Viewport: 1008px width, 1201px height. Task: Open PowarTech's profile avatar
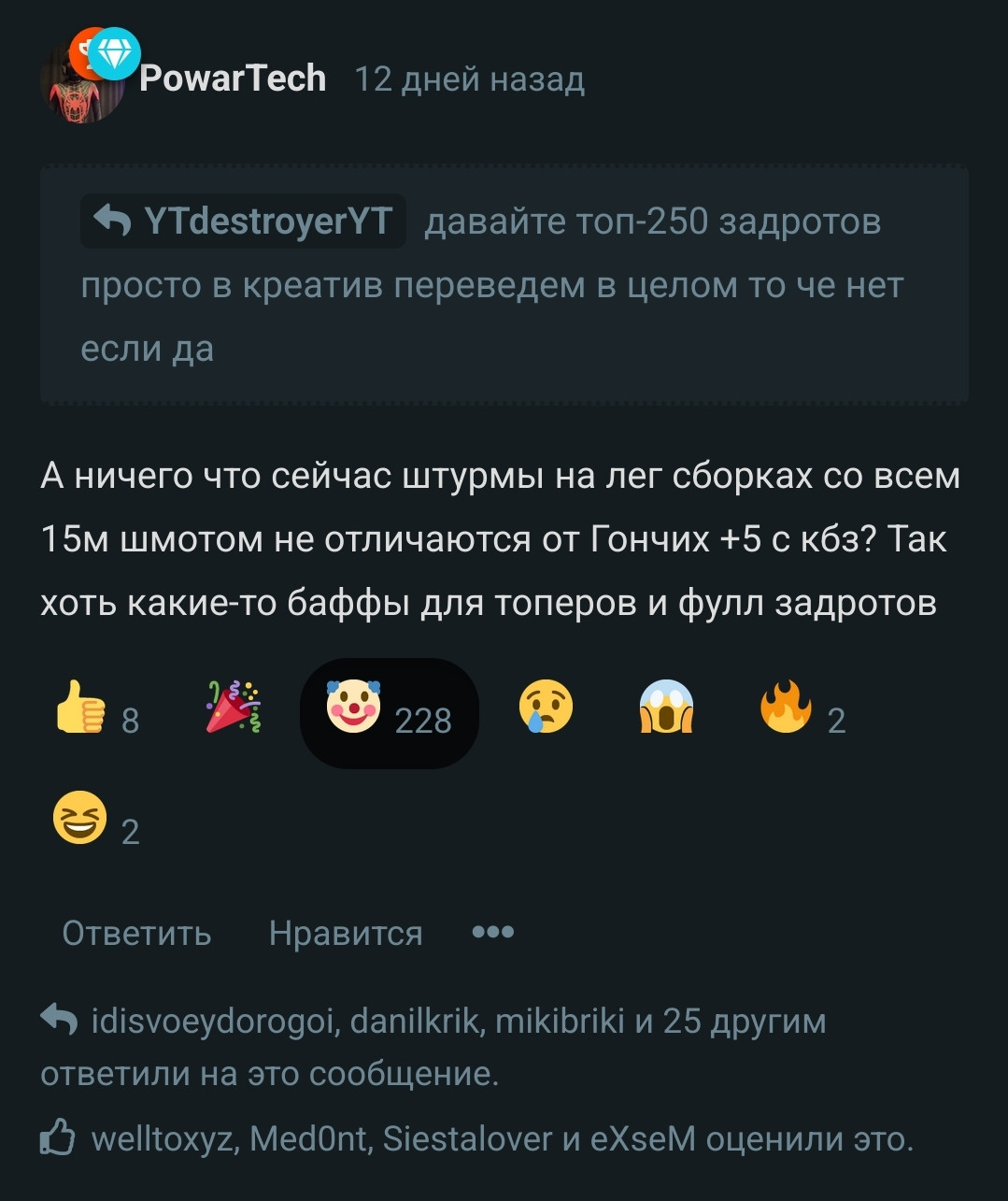coord(84,84)
